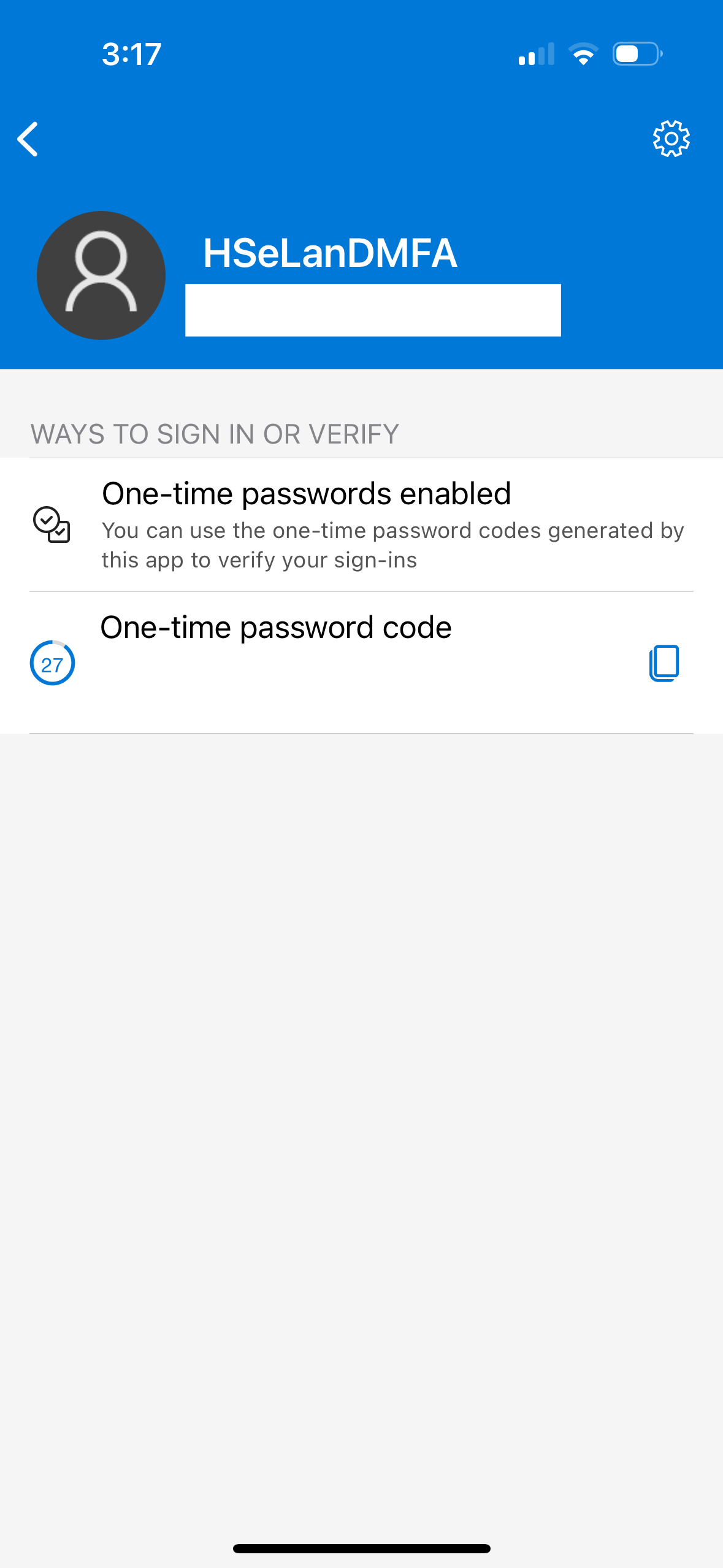Tap the back chevron arrow
723x1568 pixels.
tap(28, 140)
